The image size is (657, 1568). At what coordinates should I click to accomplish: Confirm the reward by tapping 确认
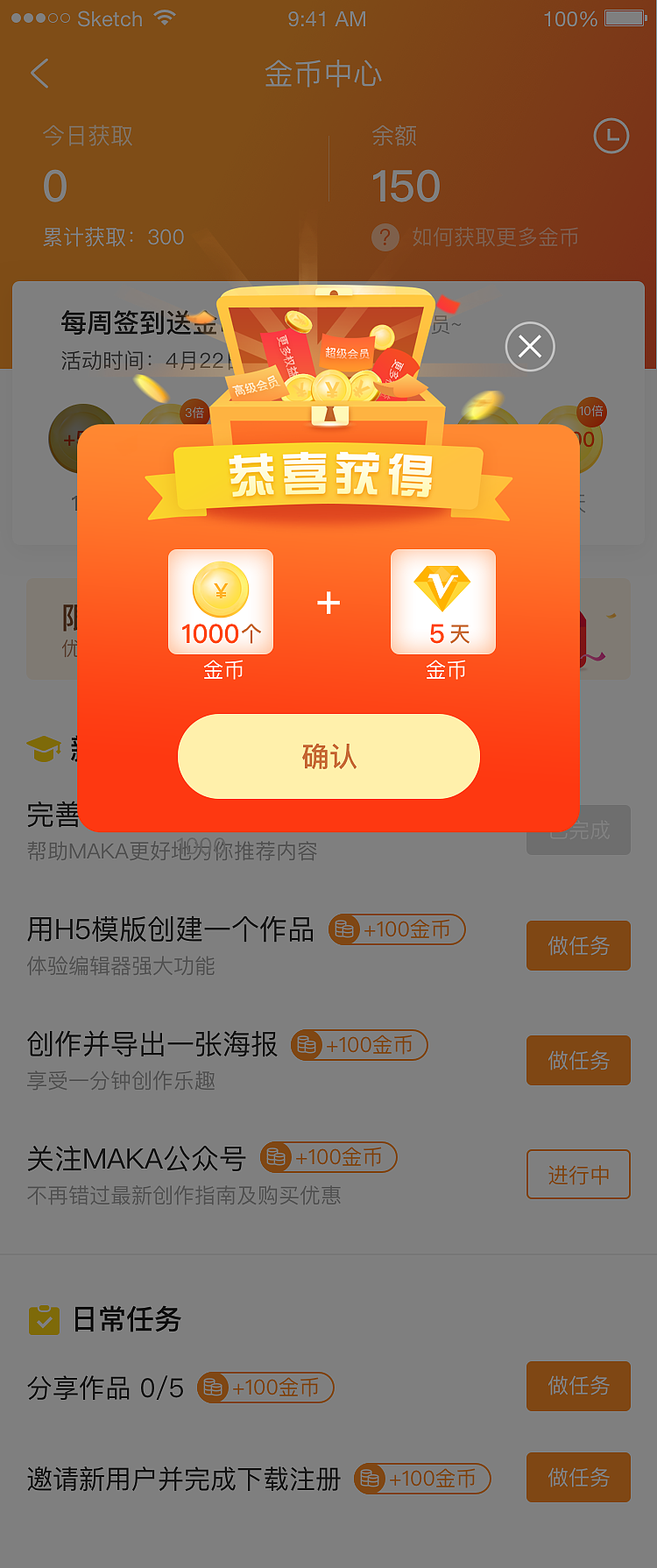328,756
